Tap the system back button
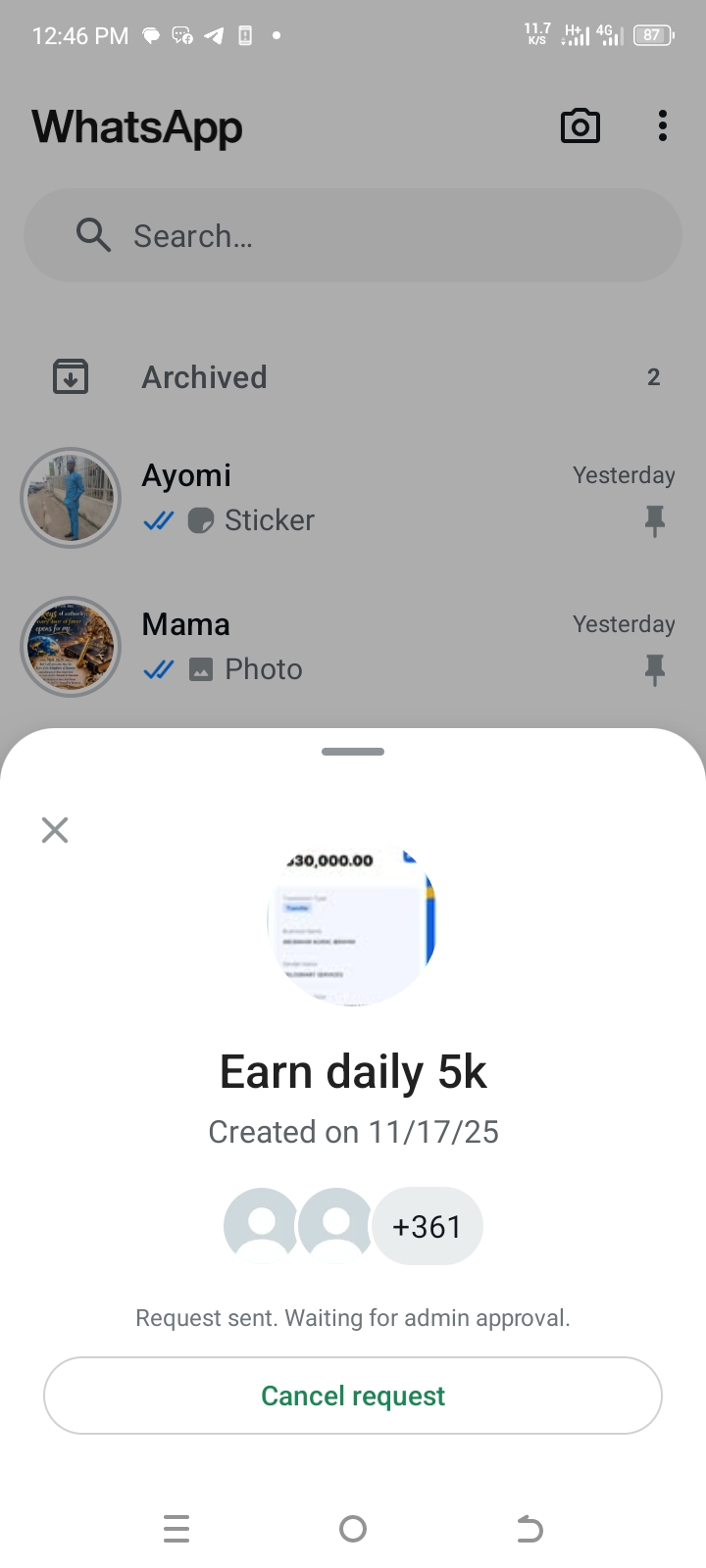This screenshot has width=706, height=1568. coord(529,1529)
